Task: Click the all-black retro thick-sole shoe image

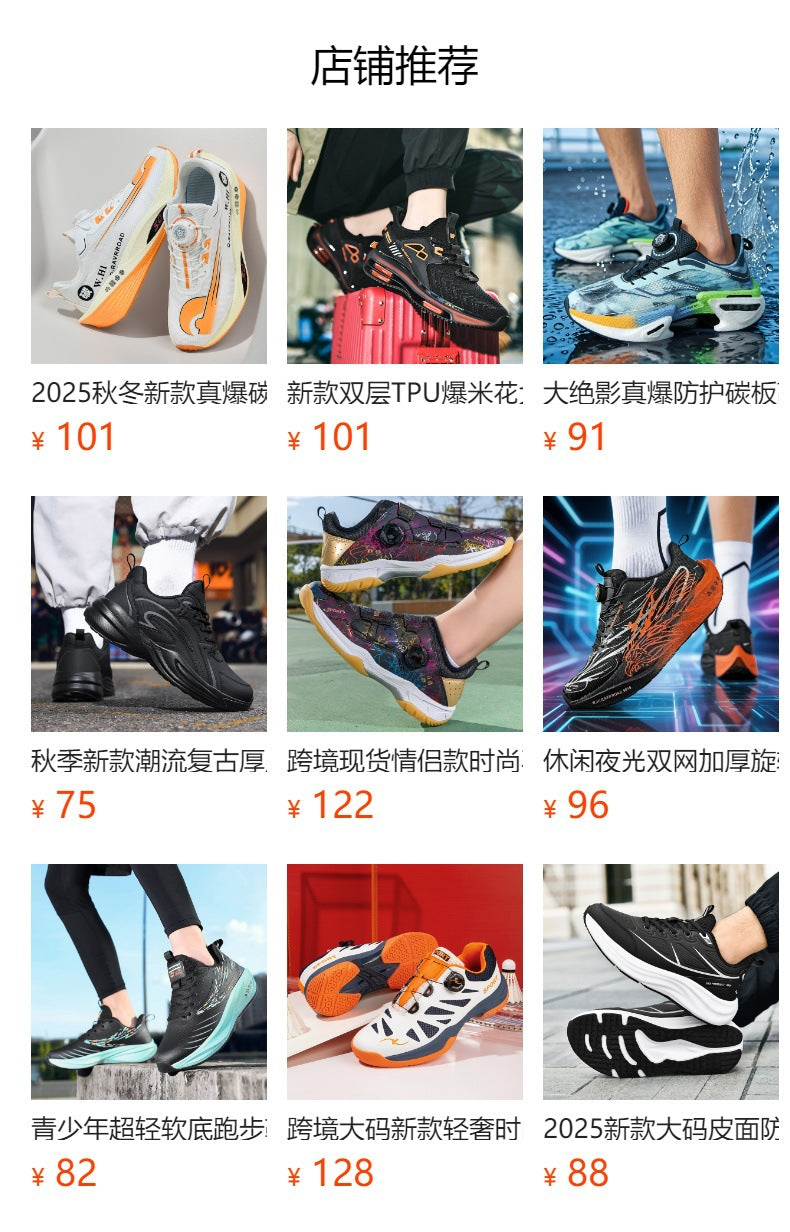Action: (x=148, y=617)
